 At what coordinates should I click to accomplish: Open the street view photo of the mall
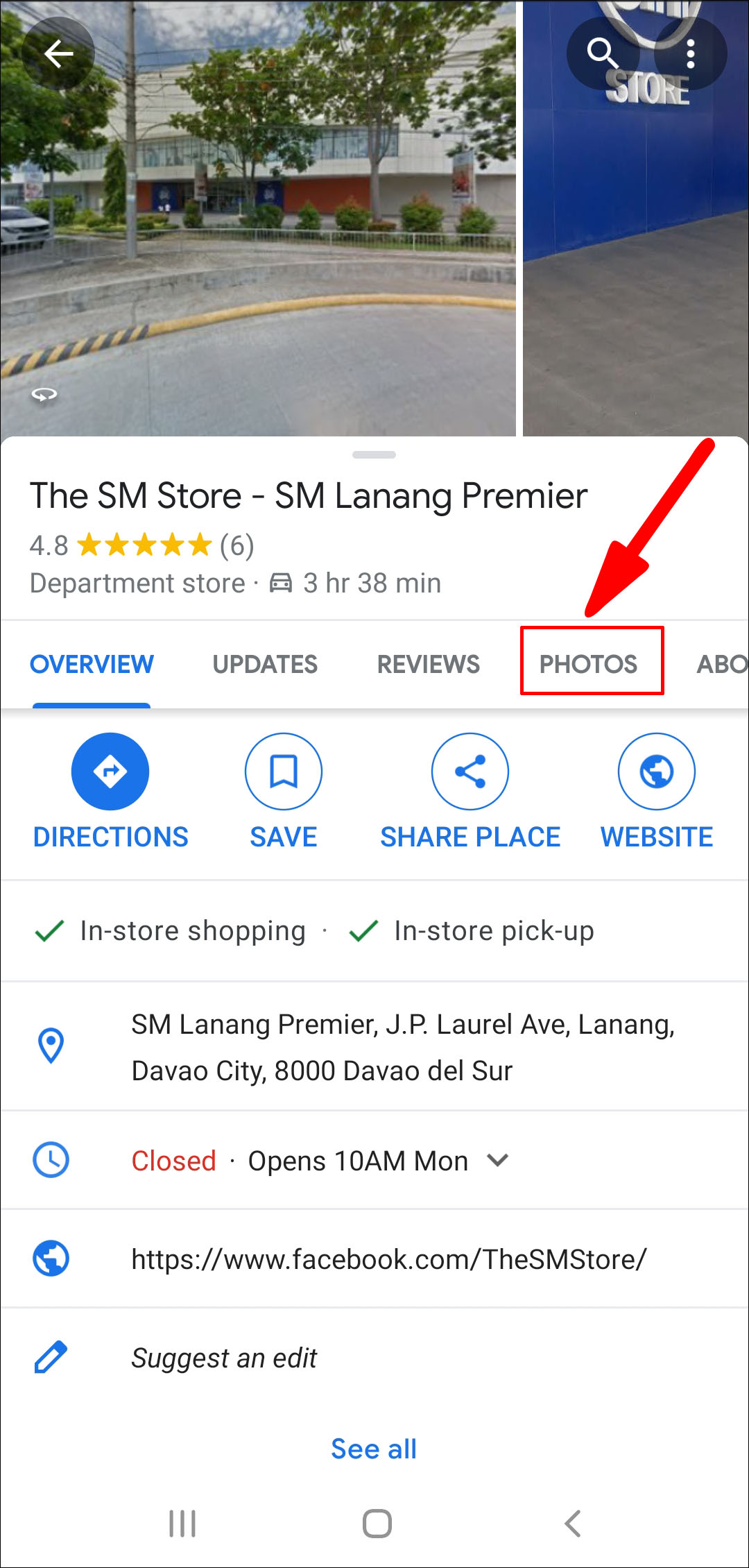click(x=257, y=229)
